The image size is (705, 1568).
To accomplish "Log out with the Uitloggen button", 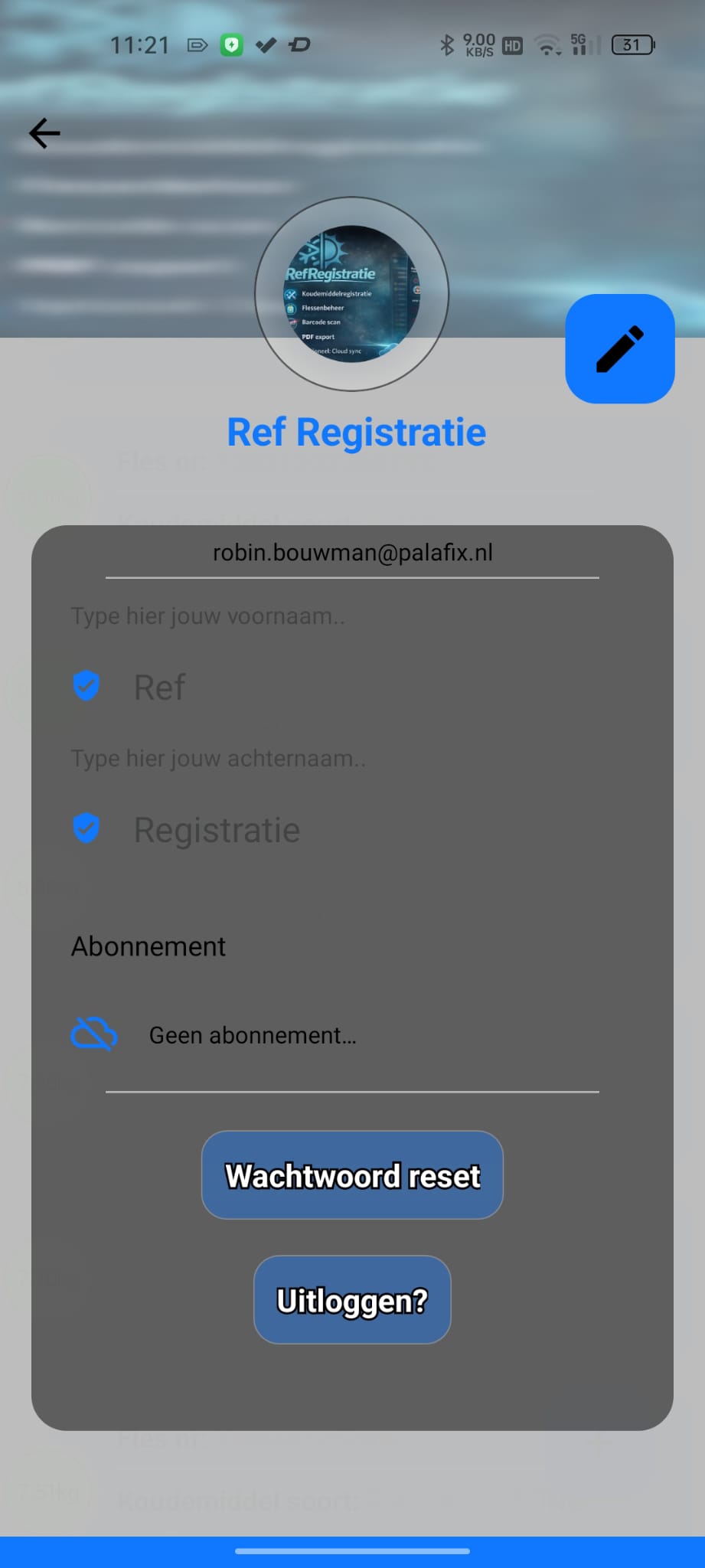I will coord(352,1300).
